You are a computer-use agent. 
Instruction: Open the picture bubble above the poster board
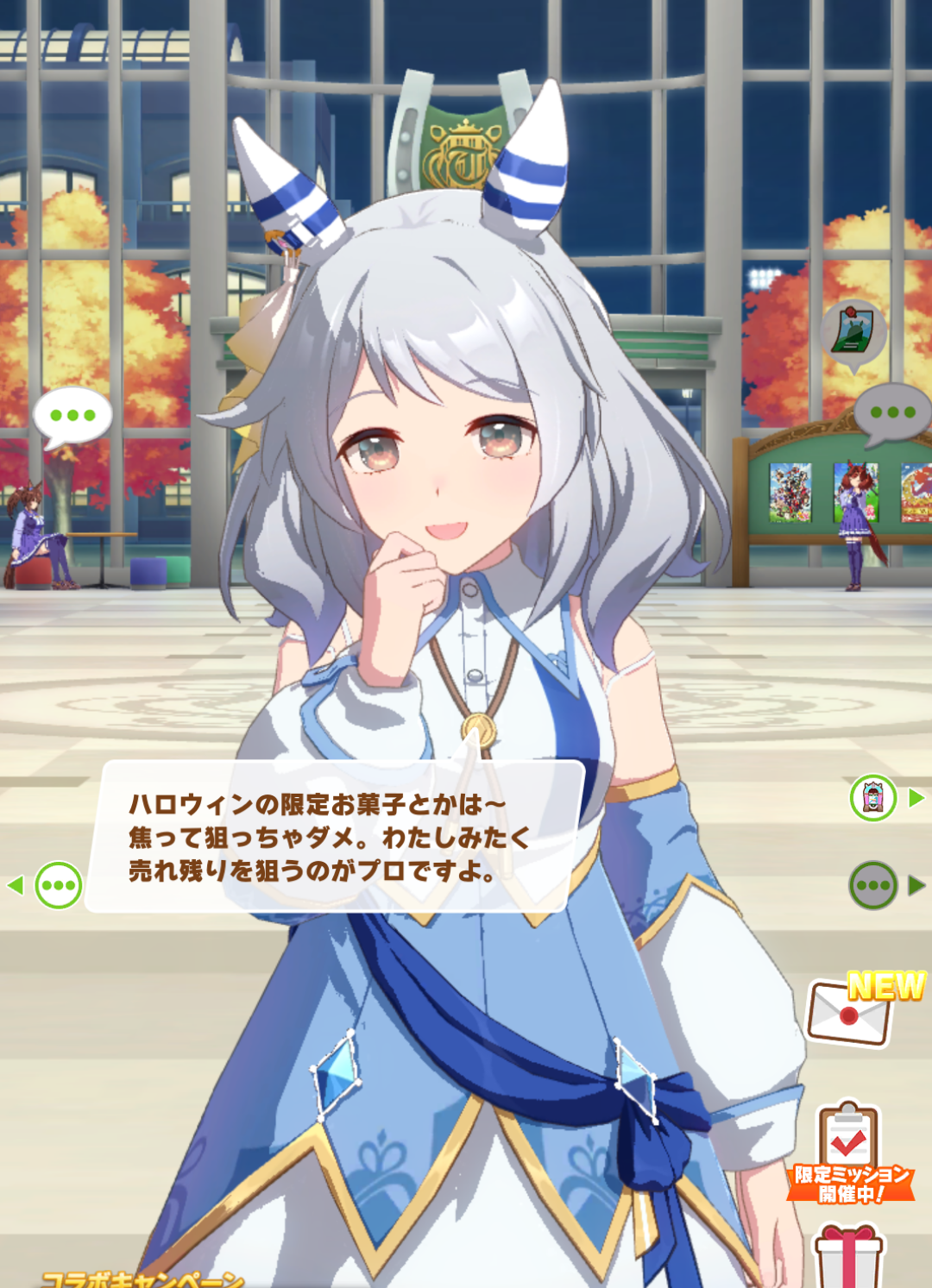[853, 332]
